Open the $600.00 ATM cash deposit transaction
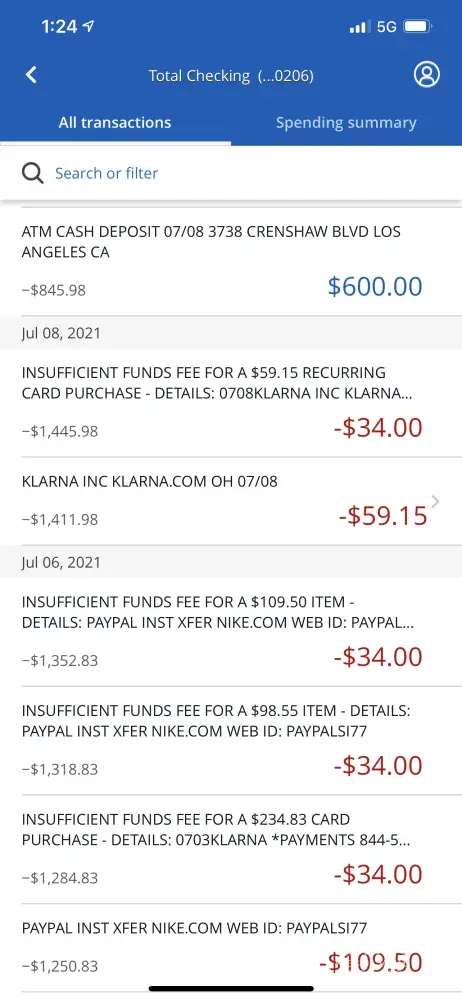Image resolution: width=462 pixels, height=1000 pixels. coord(231,261)
